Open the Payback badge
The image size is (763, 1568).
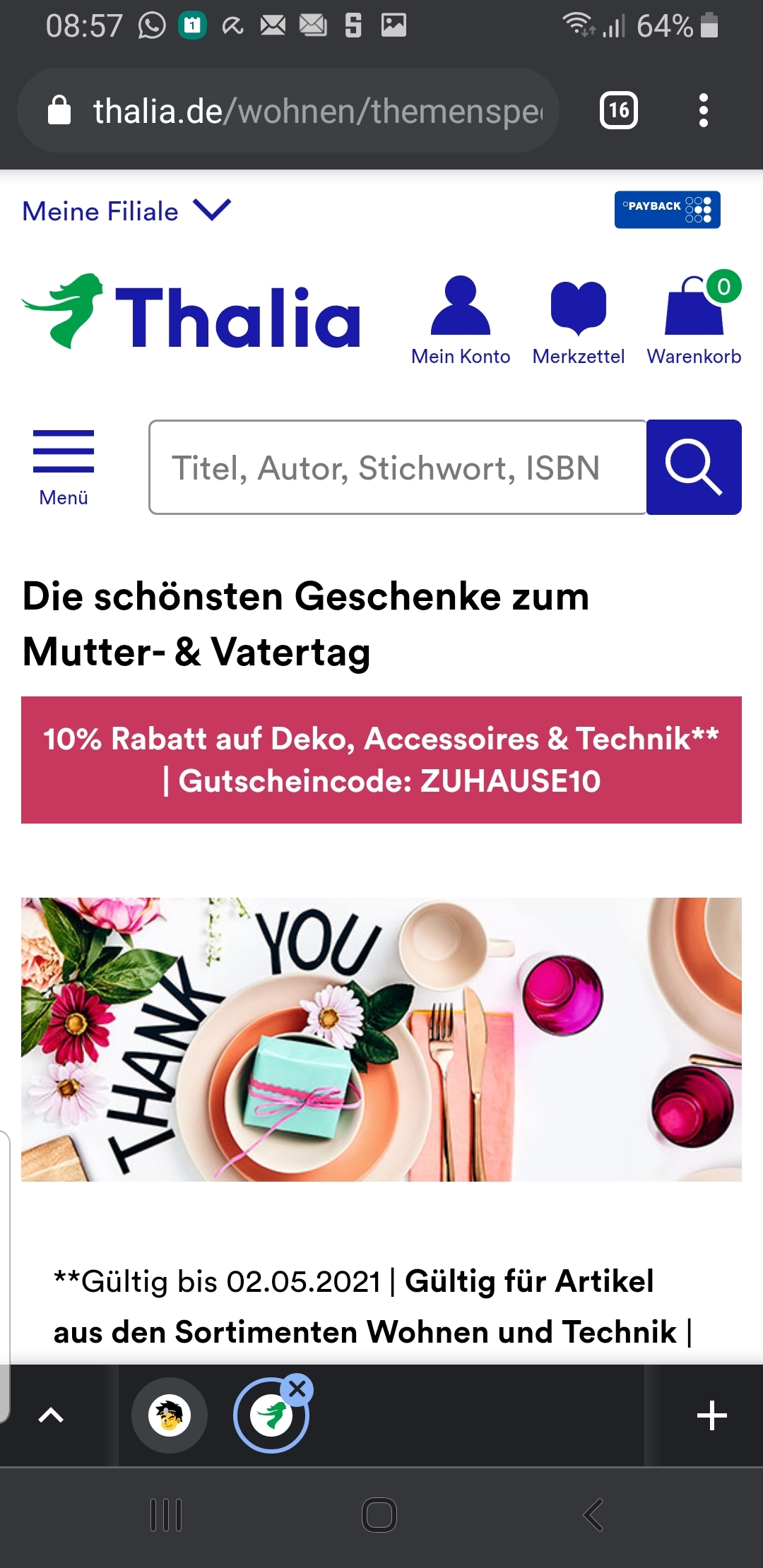click(x=667, y=210)
